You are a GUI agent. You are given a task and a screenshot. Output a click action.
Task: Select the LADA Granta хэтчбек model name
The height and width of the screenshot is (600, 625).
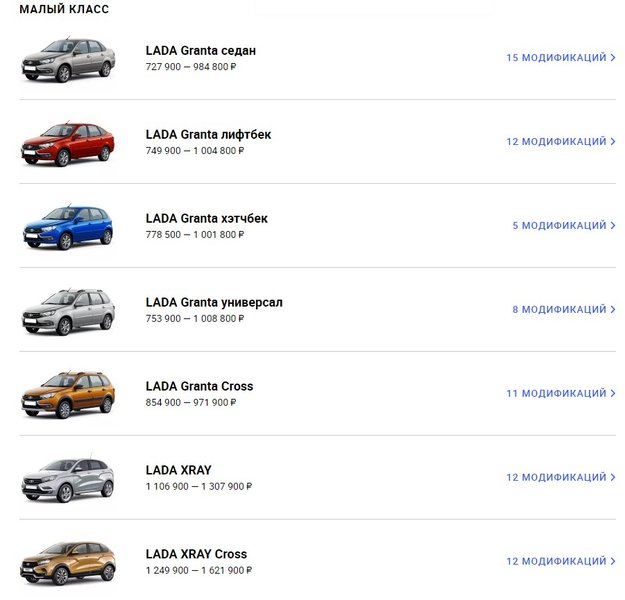click(206, 218)
